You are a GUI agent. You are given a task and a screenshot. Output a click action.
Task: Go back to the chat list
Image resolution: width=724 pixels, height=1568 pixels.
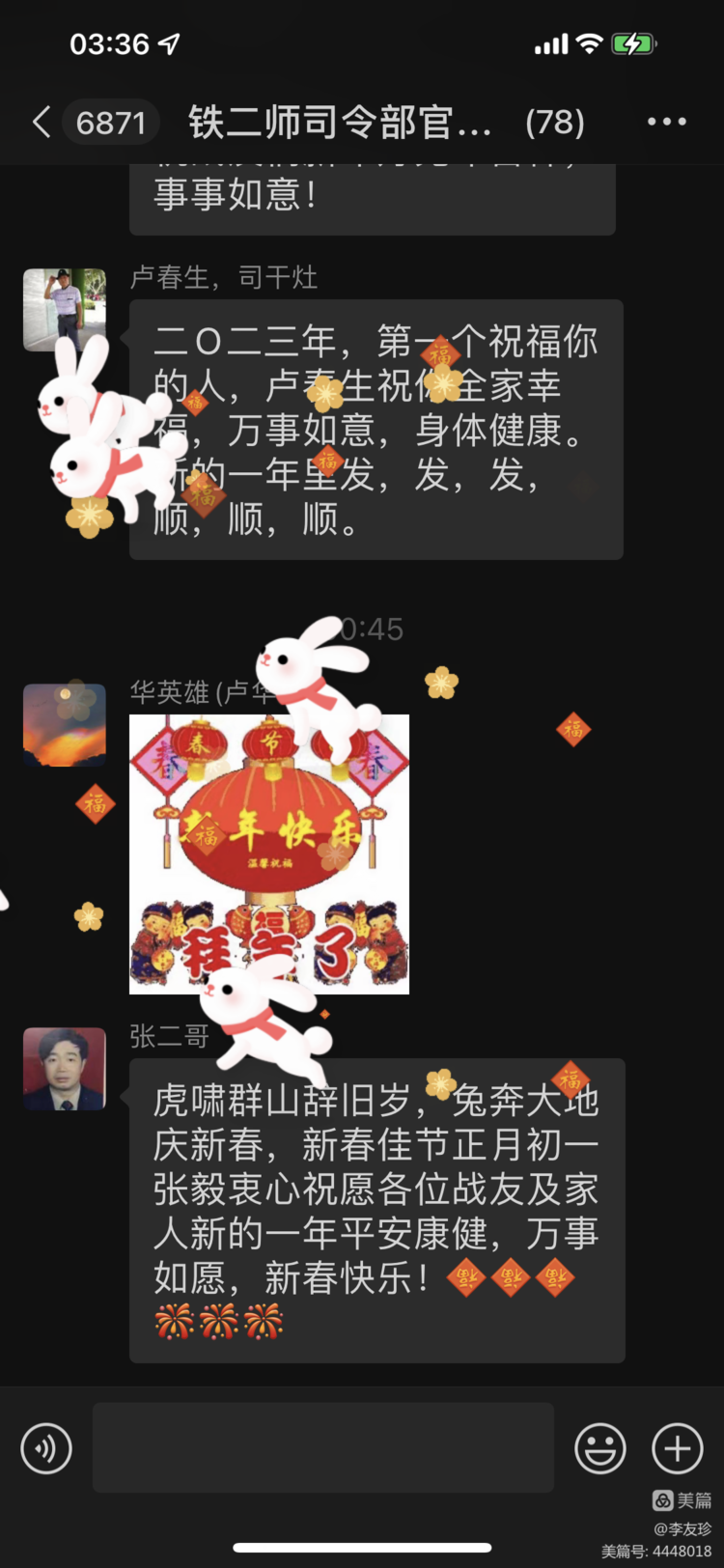(x=42, y=123)
